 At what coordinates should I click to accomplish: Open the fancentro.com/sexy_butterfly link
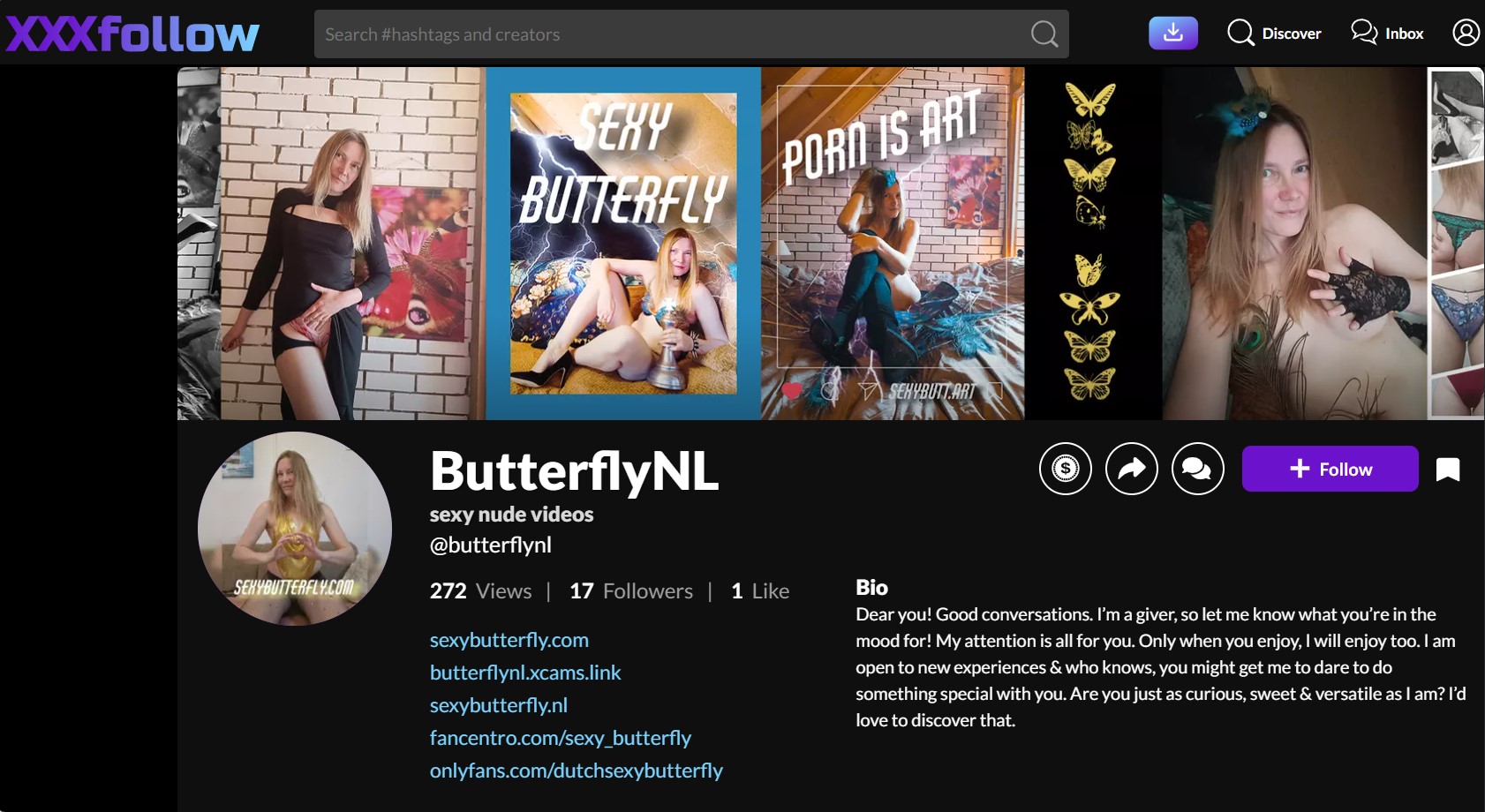tap(560, 738)
